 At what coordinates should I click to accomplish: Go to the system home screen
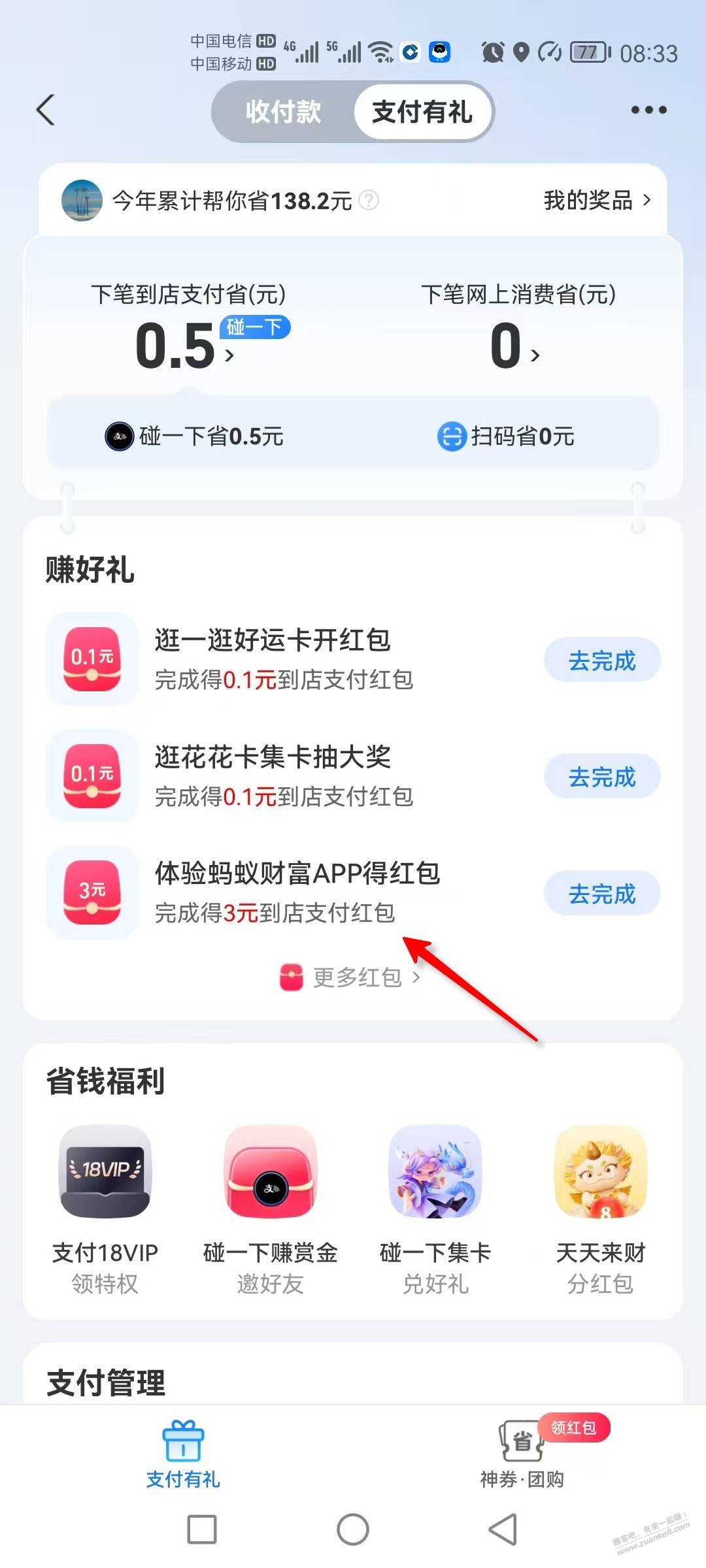(353, 1529)
